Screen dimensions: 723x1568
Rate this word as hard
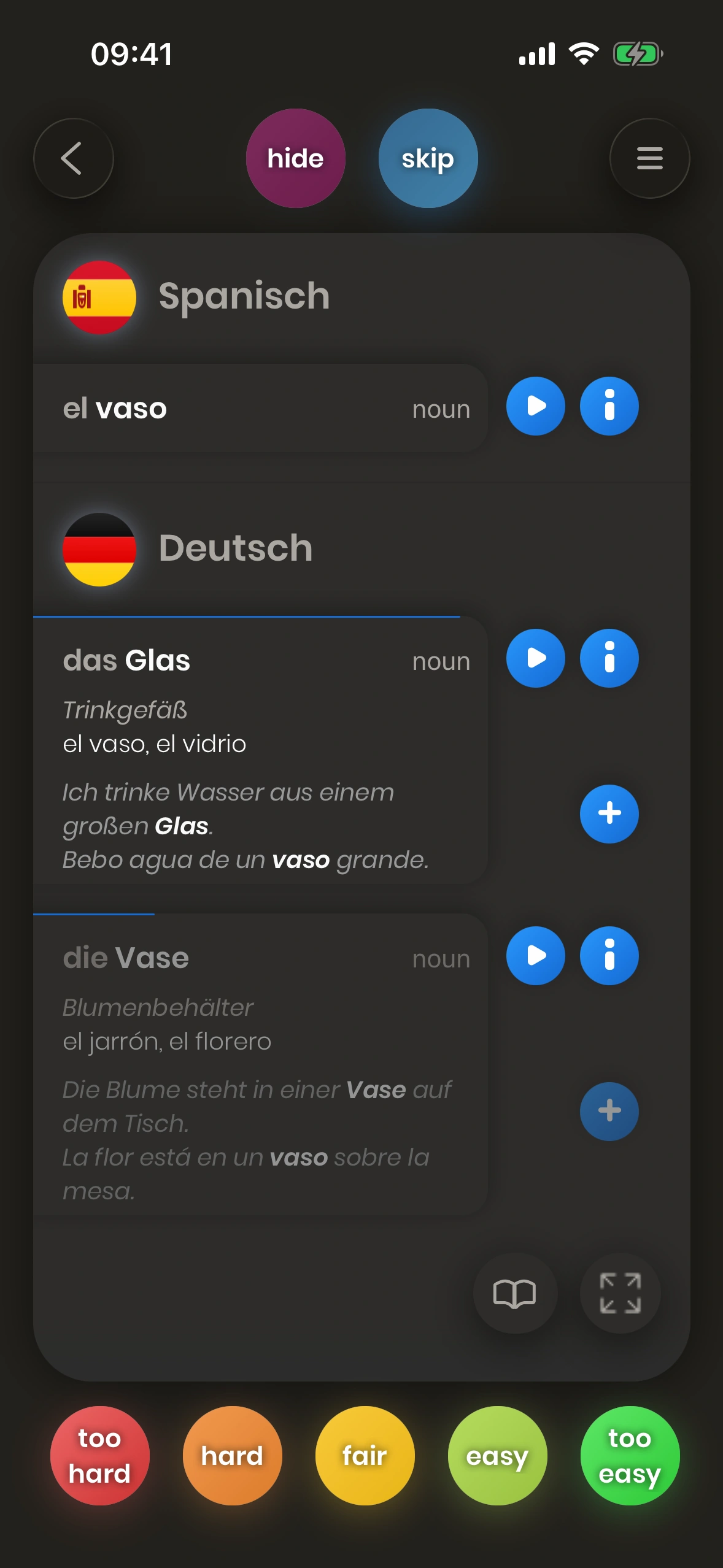click(x=232, y=1455)
